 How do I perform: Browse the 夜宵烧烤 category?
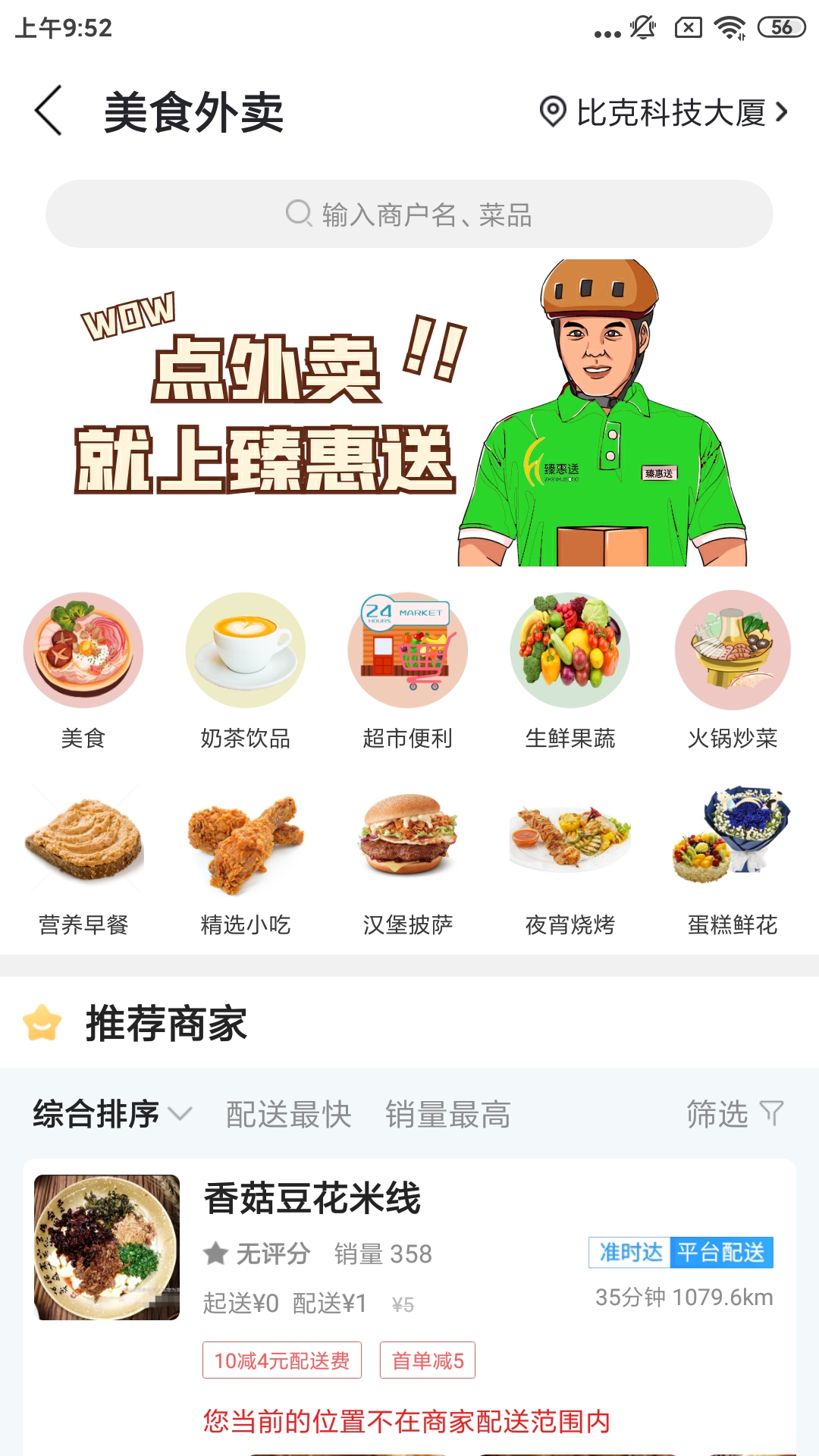[x=570, y=861]
